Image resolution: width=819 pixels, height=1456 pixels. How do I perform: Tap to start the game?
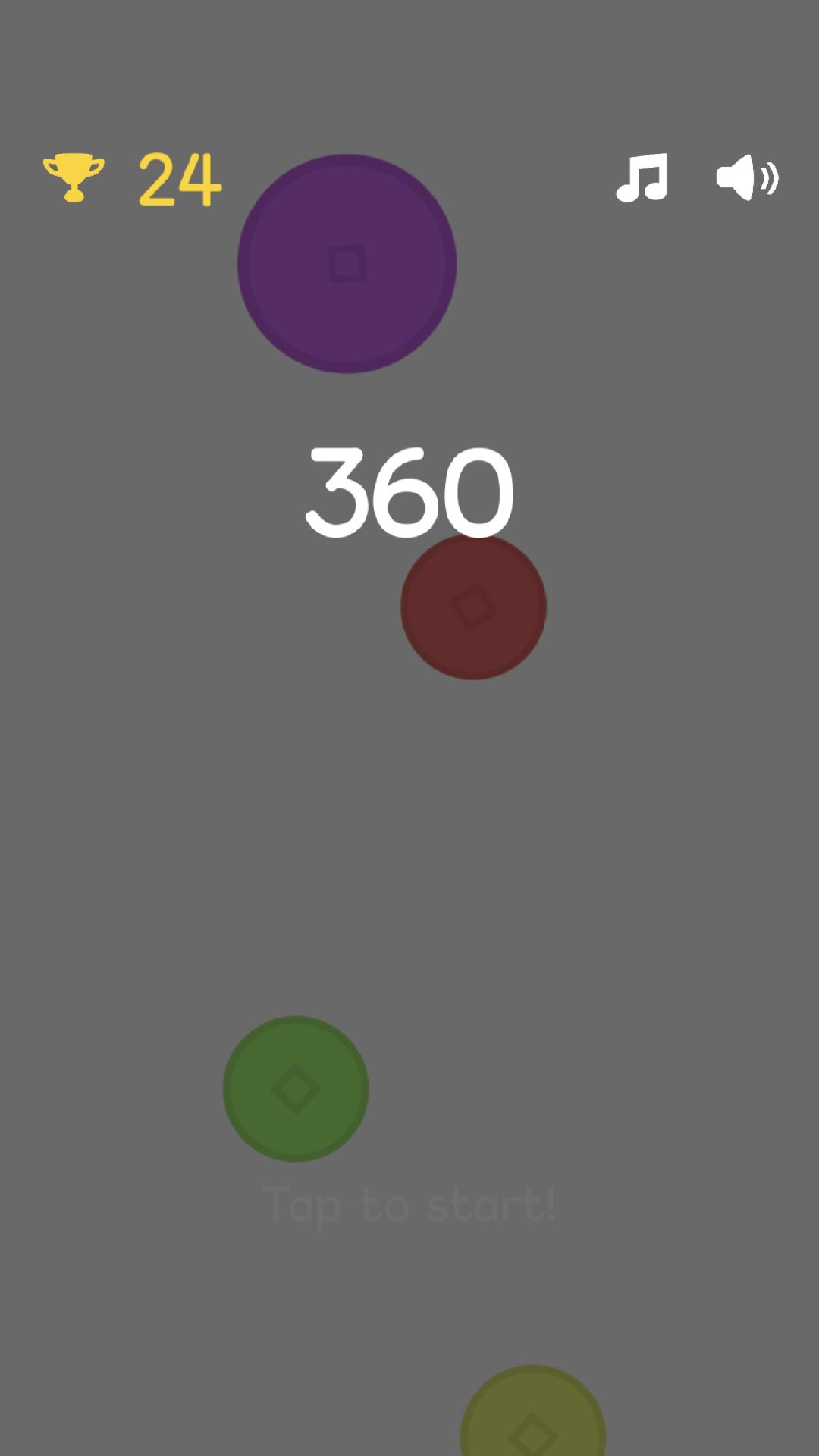(x=409, y=1203)
